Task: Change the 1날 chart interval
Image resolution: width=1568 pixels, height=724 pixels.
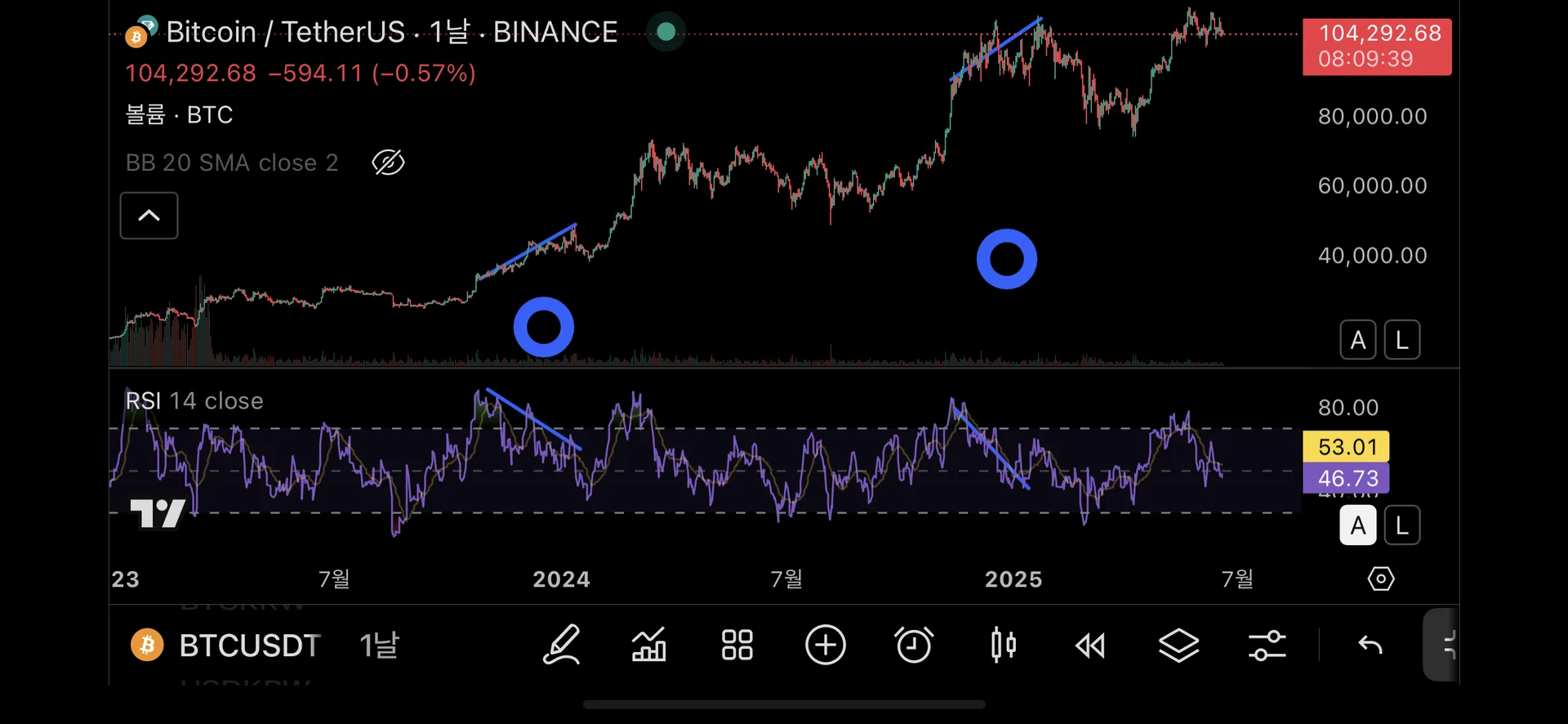Action: point(379,646)
